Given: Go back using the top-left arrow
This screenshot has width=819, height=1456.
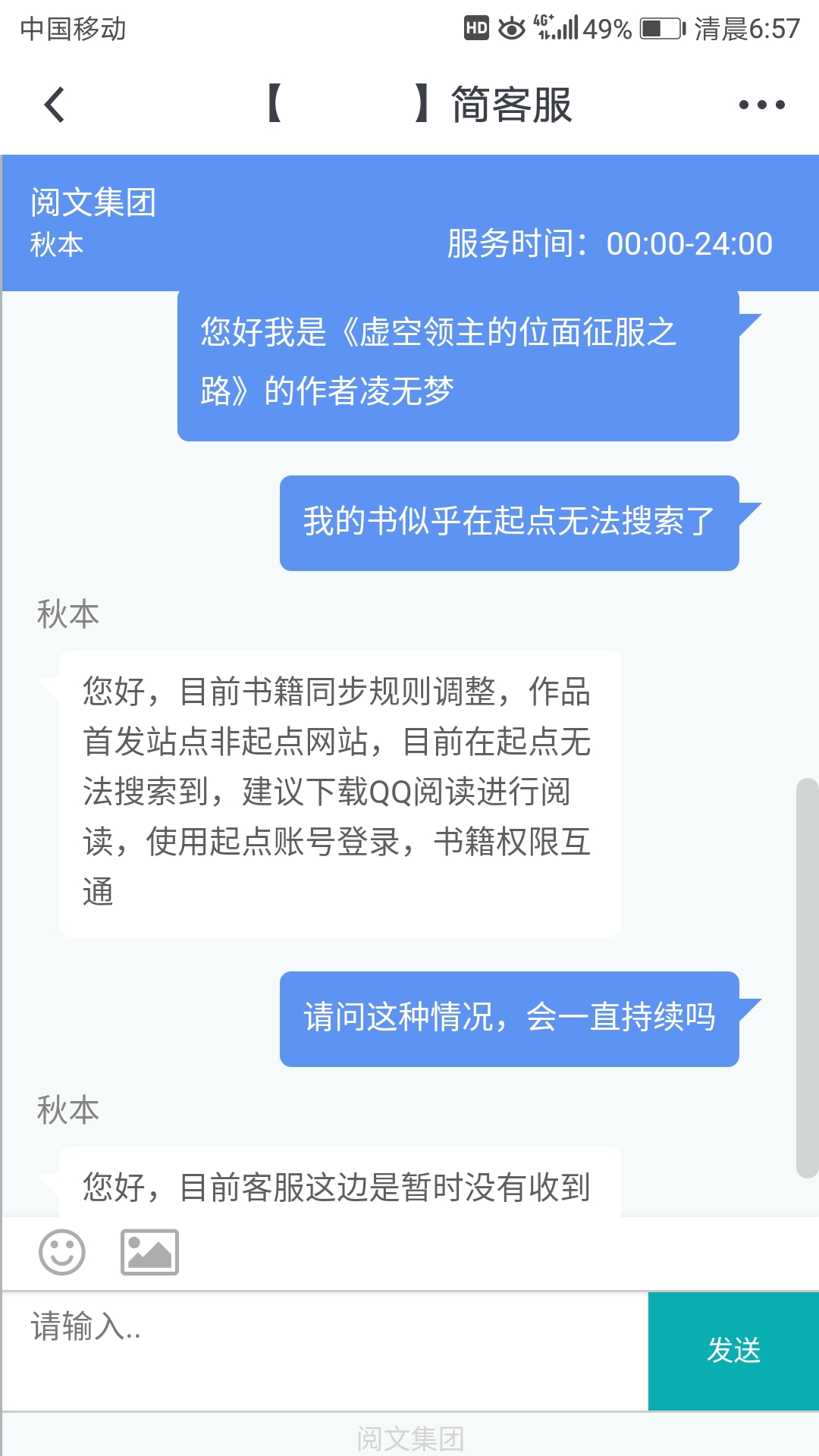Looking at the screenshot, I should [x=55, y=105].
